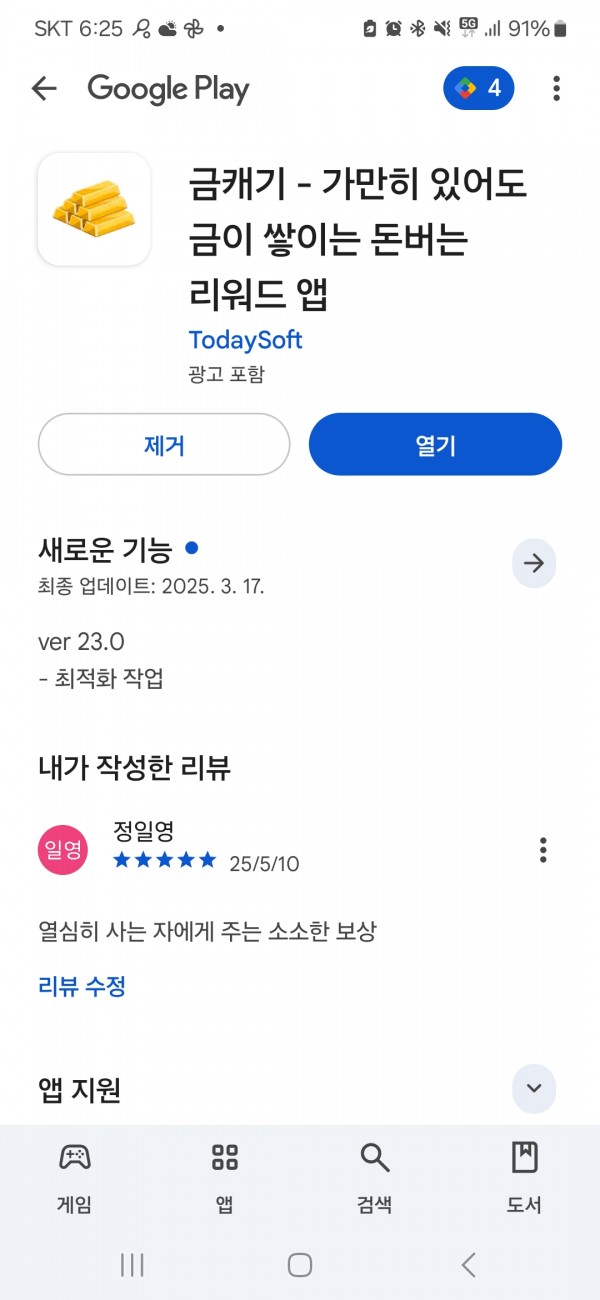
Task: Open the TodaySoft developer page
Action: [245, 340]
